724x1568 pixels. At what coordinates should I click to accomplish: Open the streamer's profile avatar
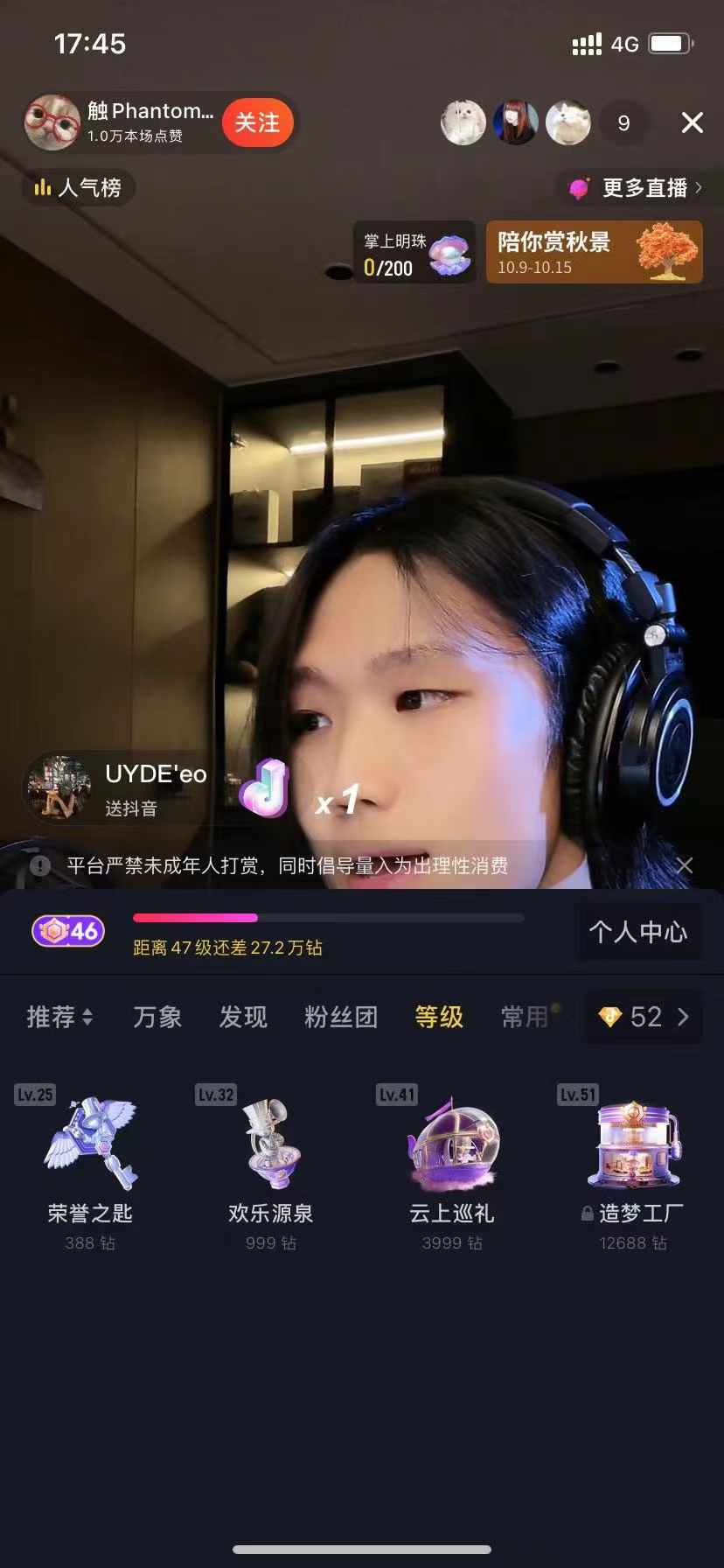[52, 122]
